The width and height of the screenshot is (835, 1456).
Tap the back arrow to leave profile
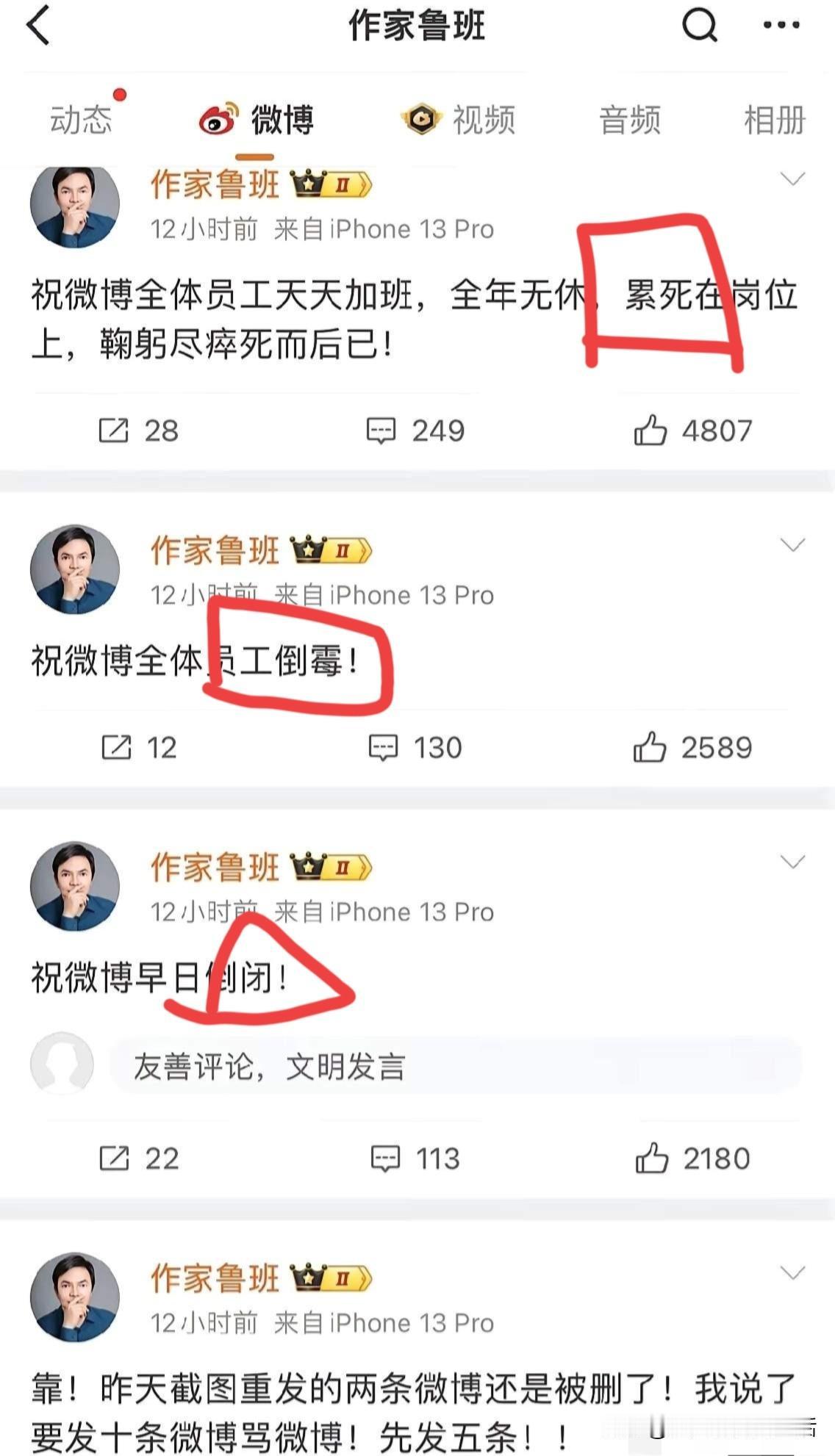pyautogui.click(x=35, y=24)
